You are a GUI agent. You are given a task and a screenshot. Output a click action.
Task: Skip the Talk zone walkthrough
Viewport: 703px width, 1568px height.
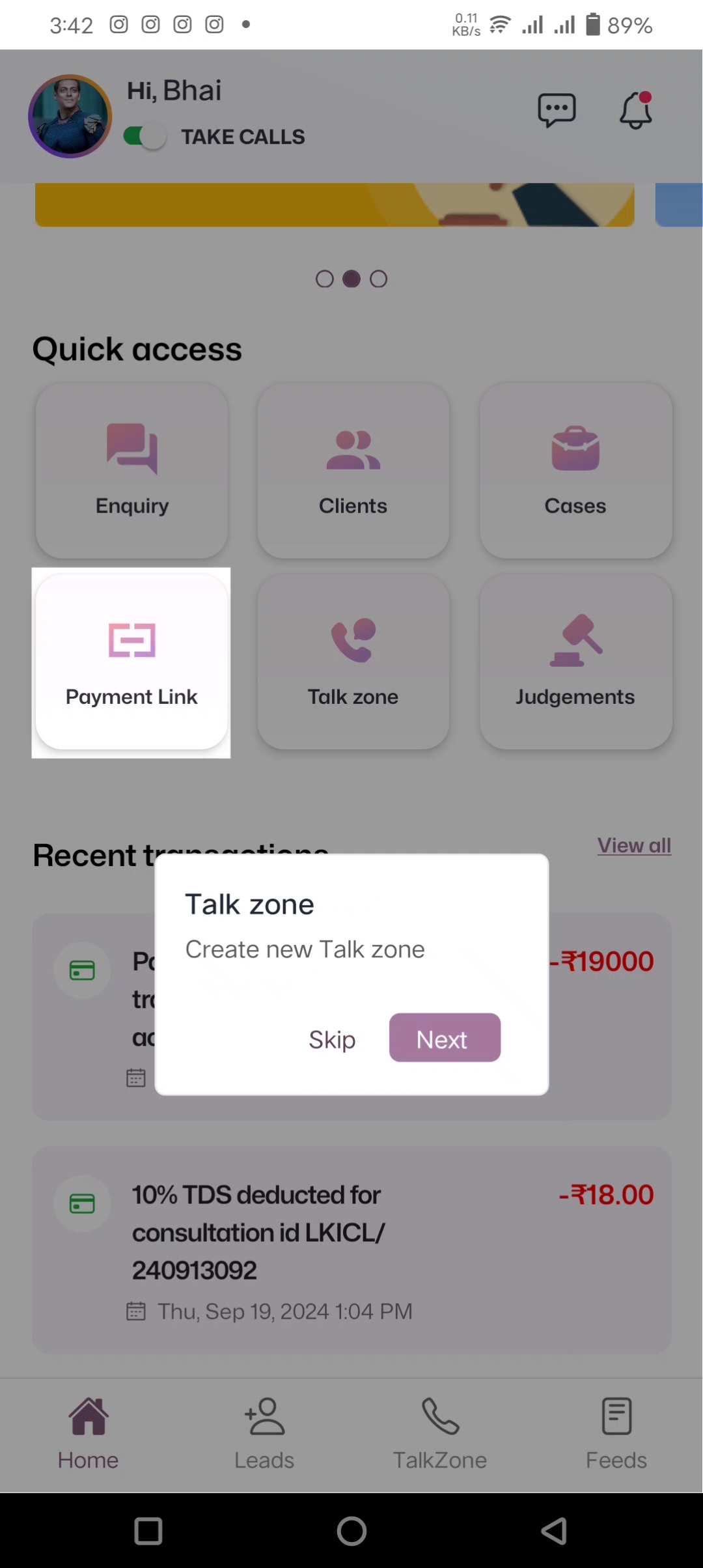click(332, 1039)
